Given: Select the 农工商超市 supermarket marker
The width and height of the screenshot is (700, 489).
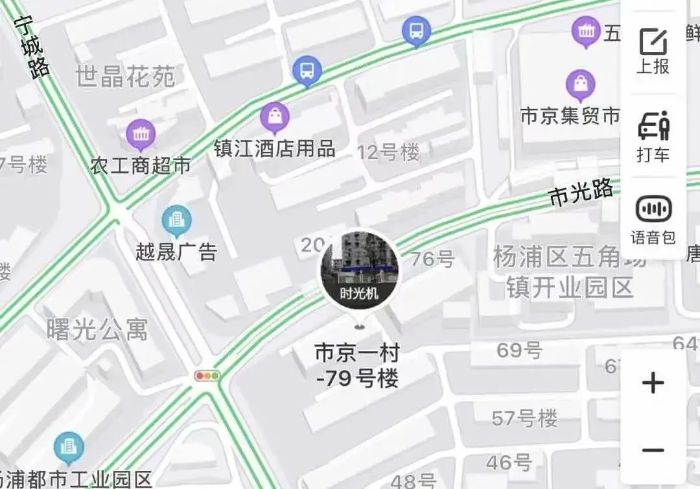Looking at the screenshot, I should 141,134.
